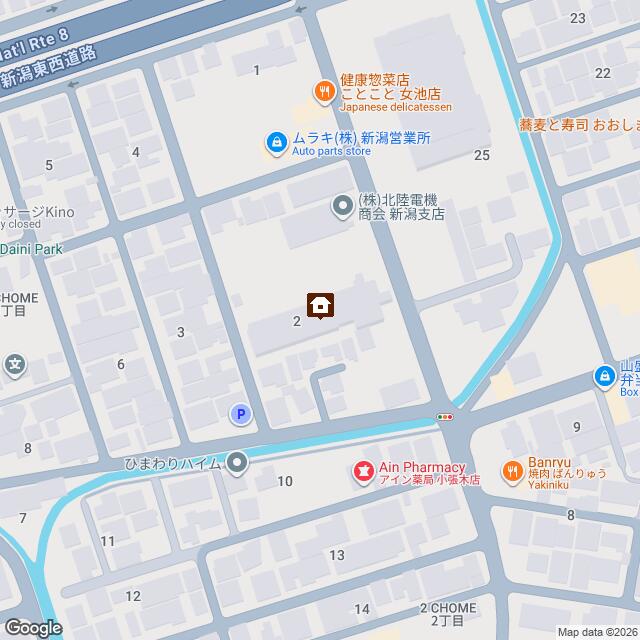
Task: Select the school 文 marker
Action: coord(15,365)
